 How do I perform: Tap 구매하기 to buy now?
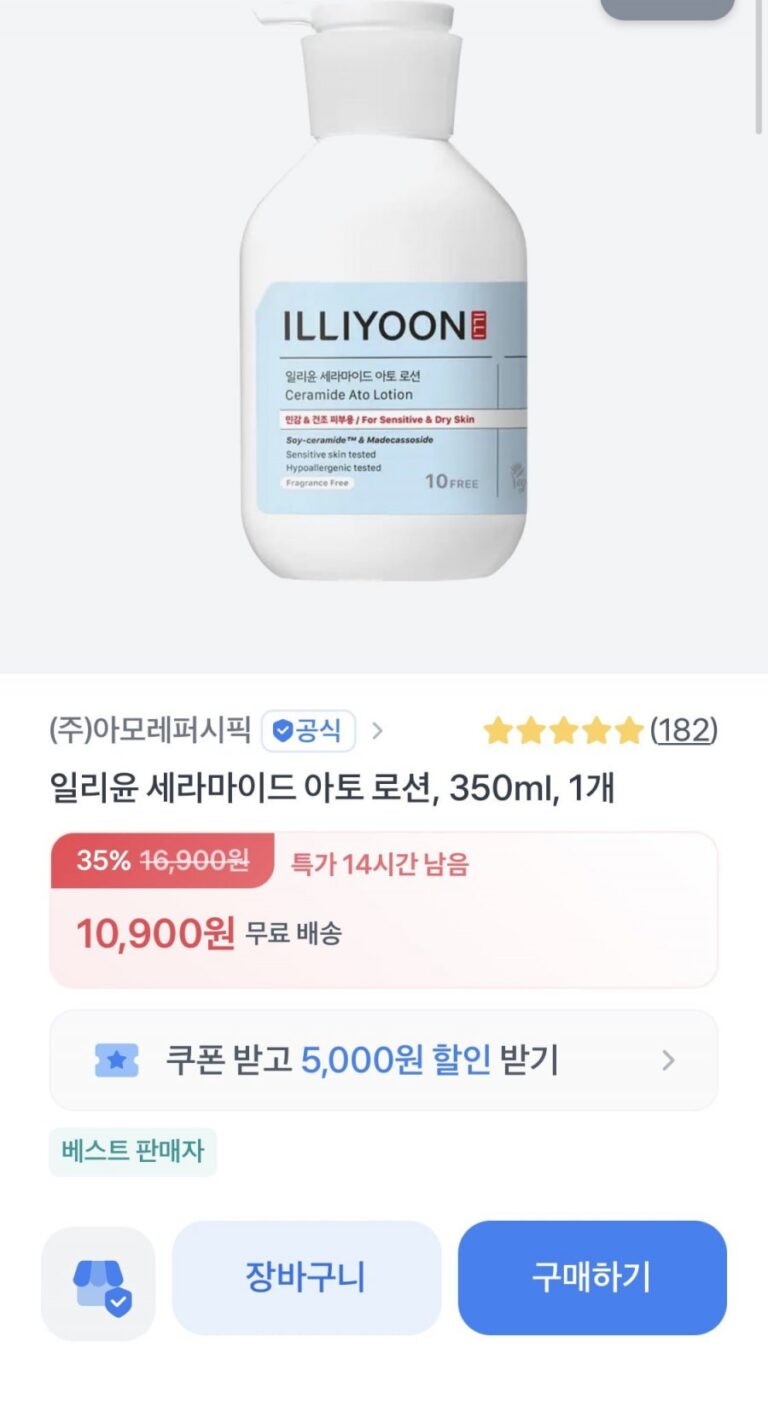(592, 1277)
